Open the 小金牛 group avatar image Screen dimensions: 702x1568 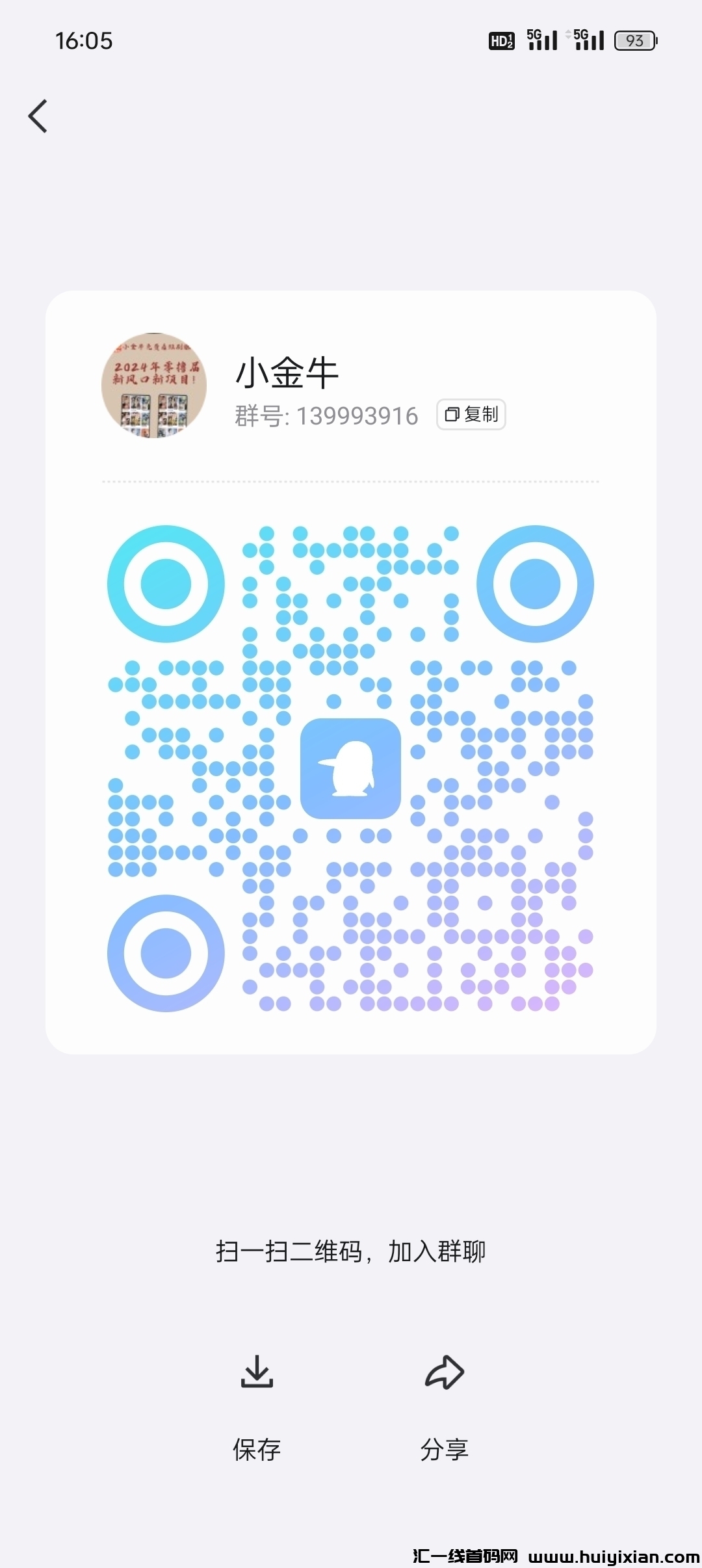pos(156,386)
